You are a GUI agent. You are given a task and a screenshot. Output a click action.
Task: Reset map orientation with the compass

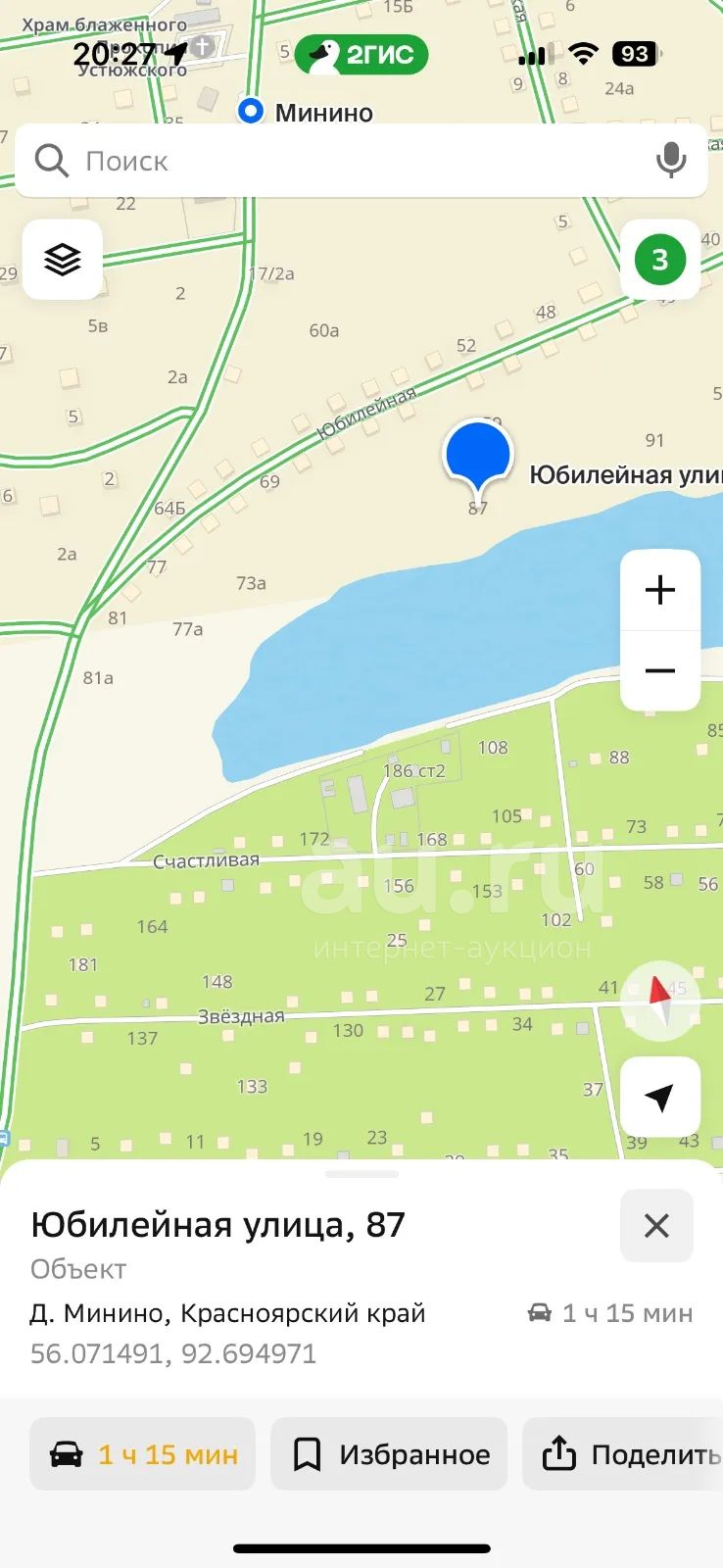tap(660, 1001)
